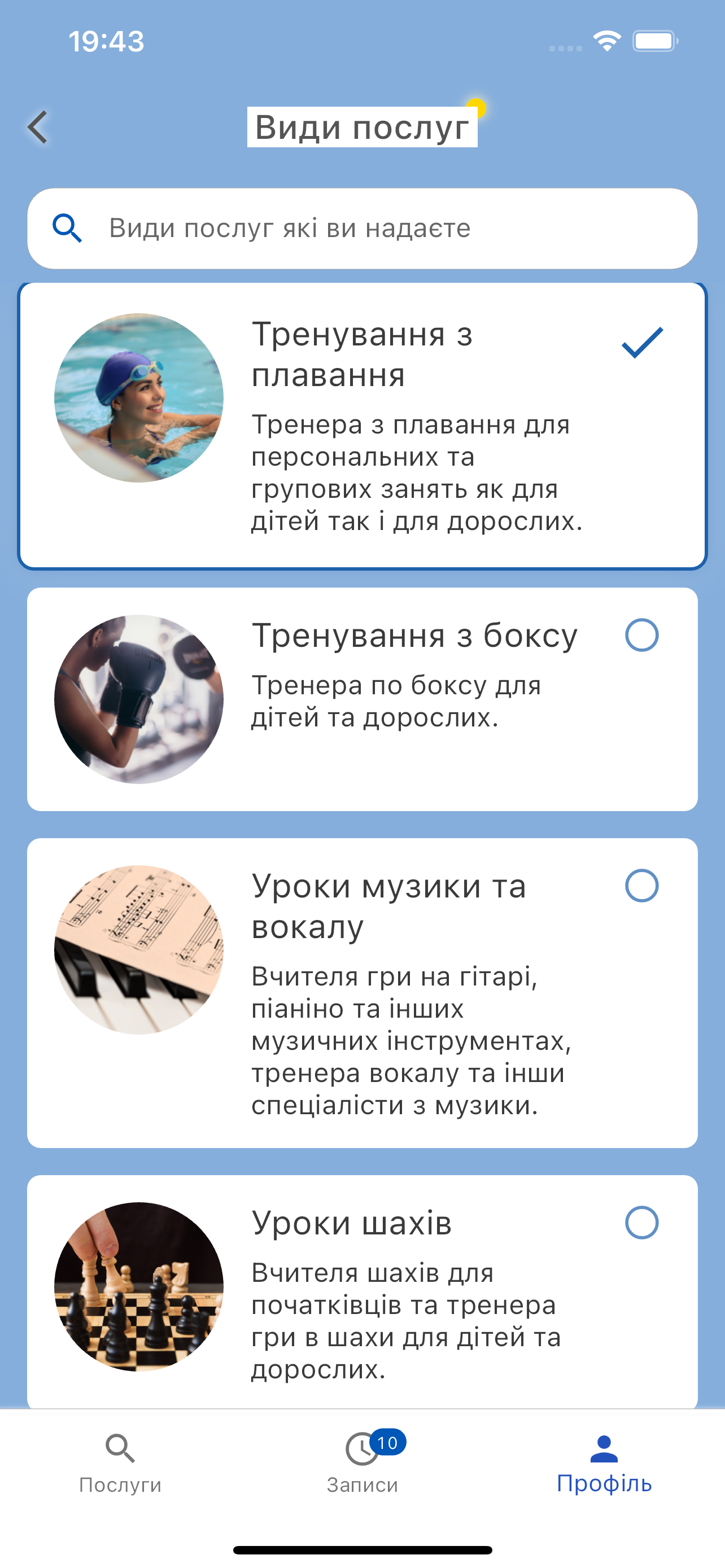
Task: Deselect the «Тренування з плавання» checkmark
Action: [x=641, y=343]
